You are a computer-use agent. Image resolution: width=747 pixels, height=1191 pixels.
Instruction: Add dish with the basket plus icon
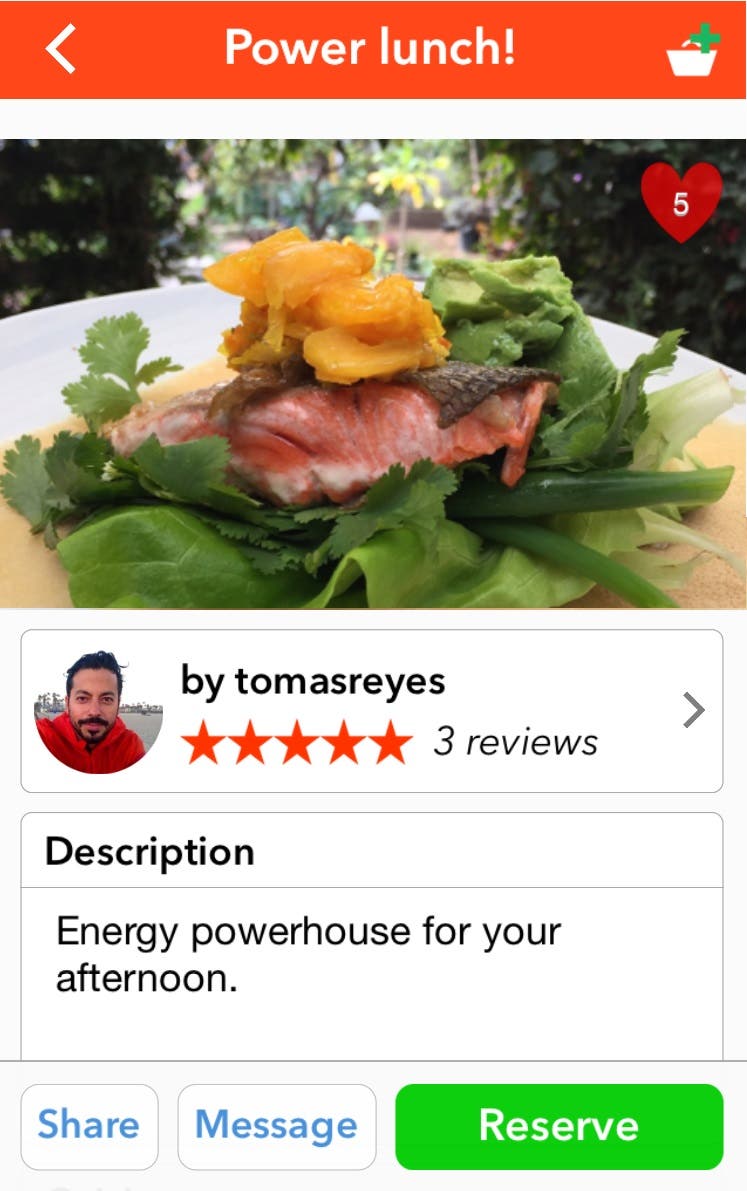(x=693, y=50)
